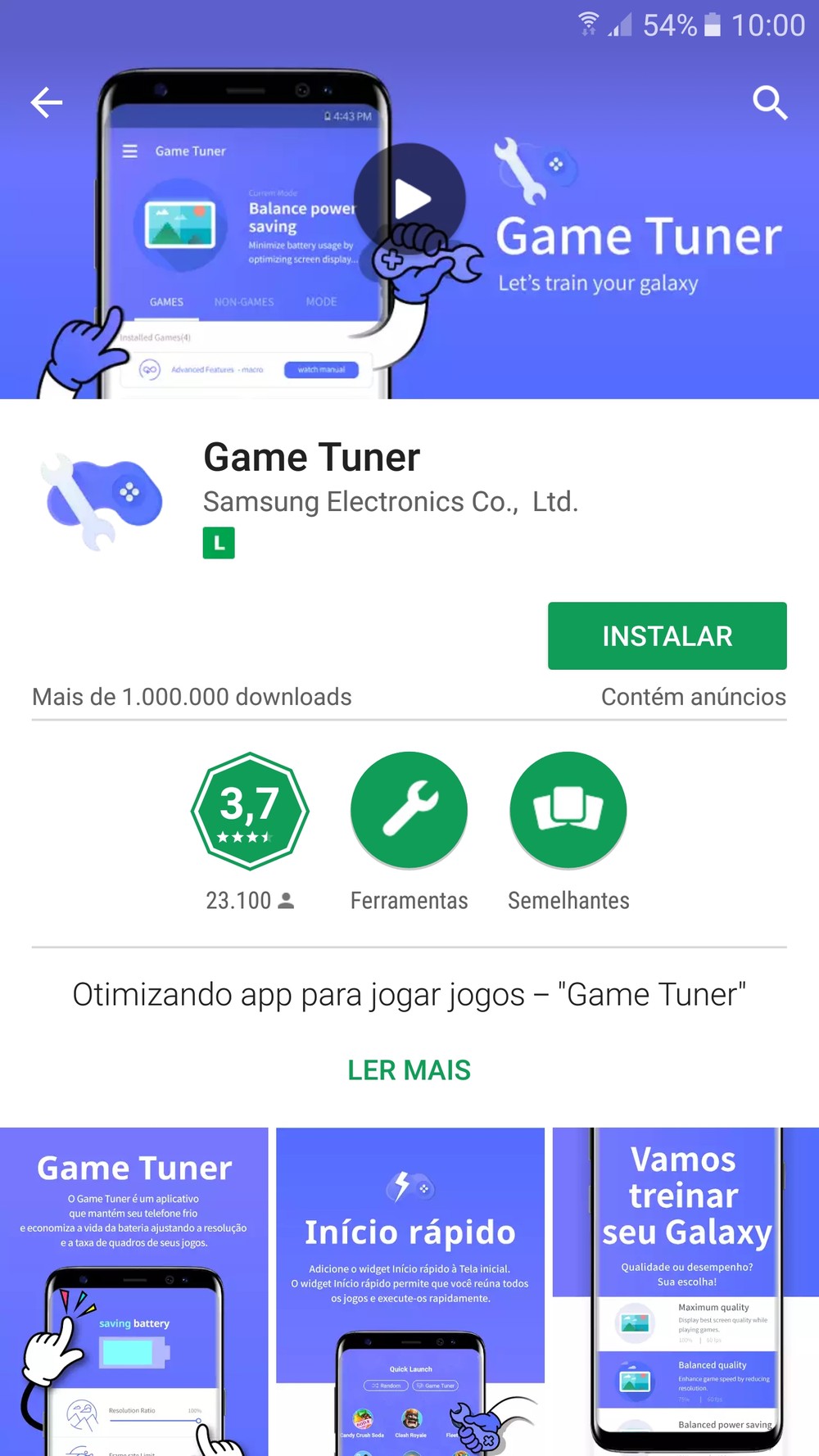The image size is (819, 1456).
Task: Open the Vamos treinar seu Galaxy screenshot
Action: click(686, 1291)
